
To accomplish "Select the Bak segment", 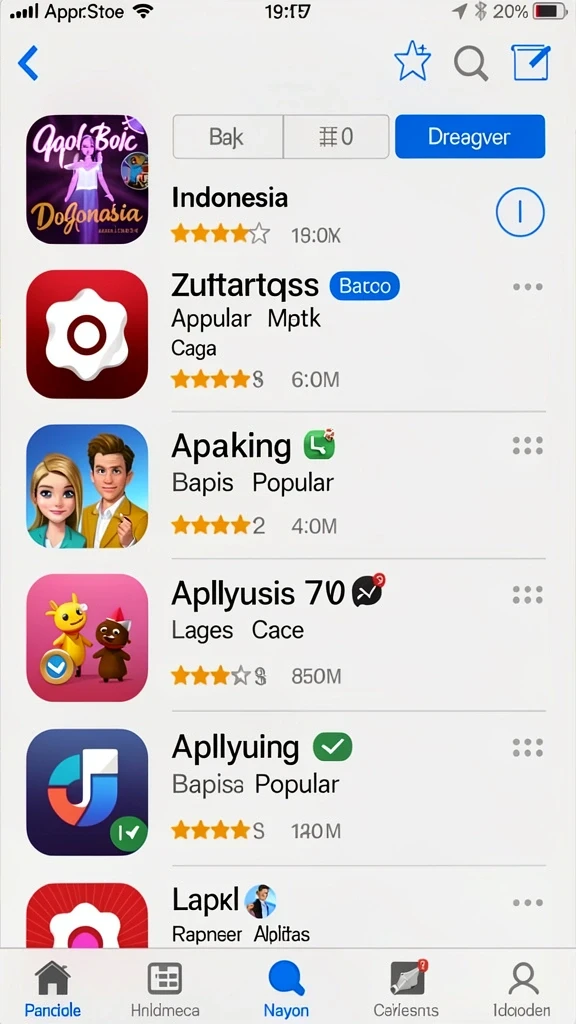I will 227,136.
